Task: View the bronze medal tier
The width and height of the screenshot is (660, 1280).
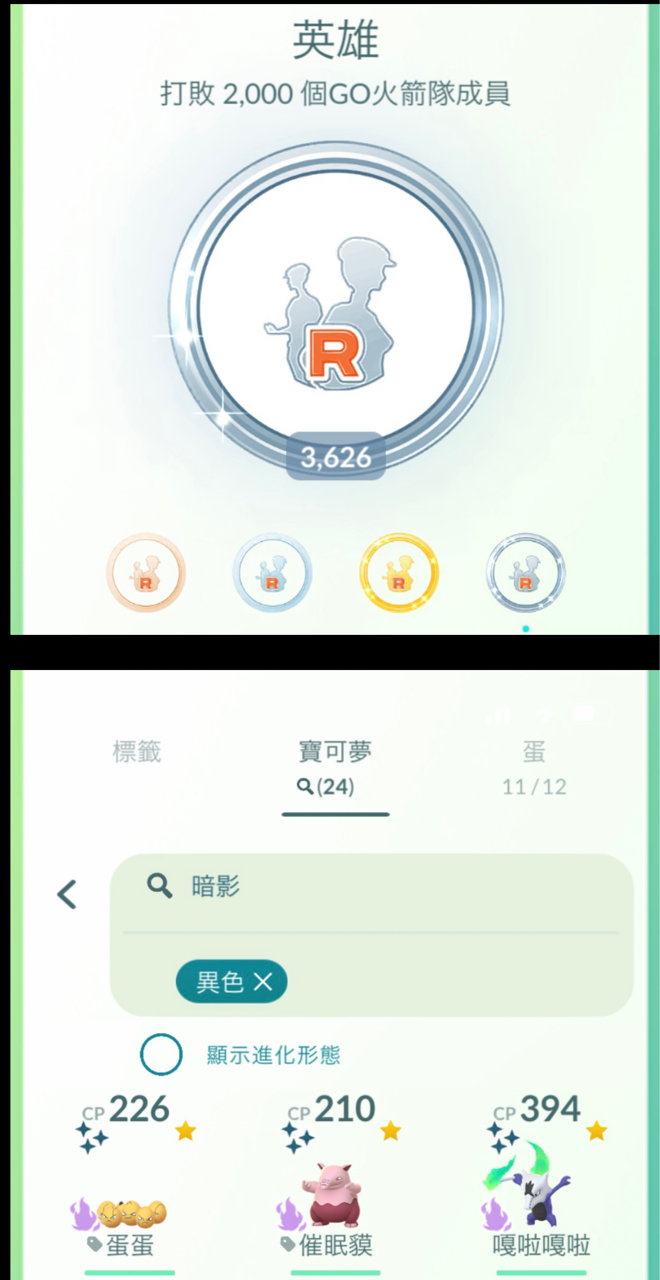Action: click(146, 573)
